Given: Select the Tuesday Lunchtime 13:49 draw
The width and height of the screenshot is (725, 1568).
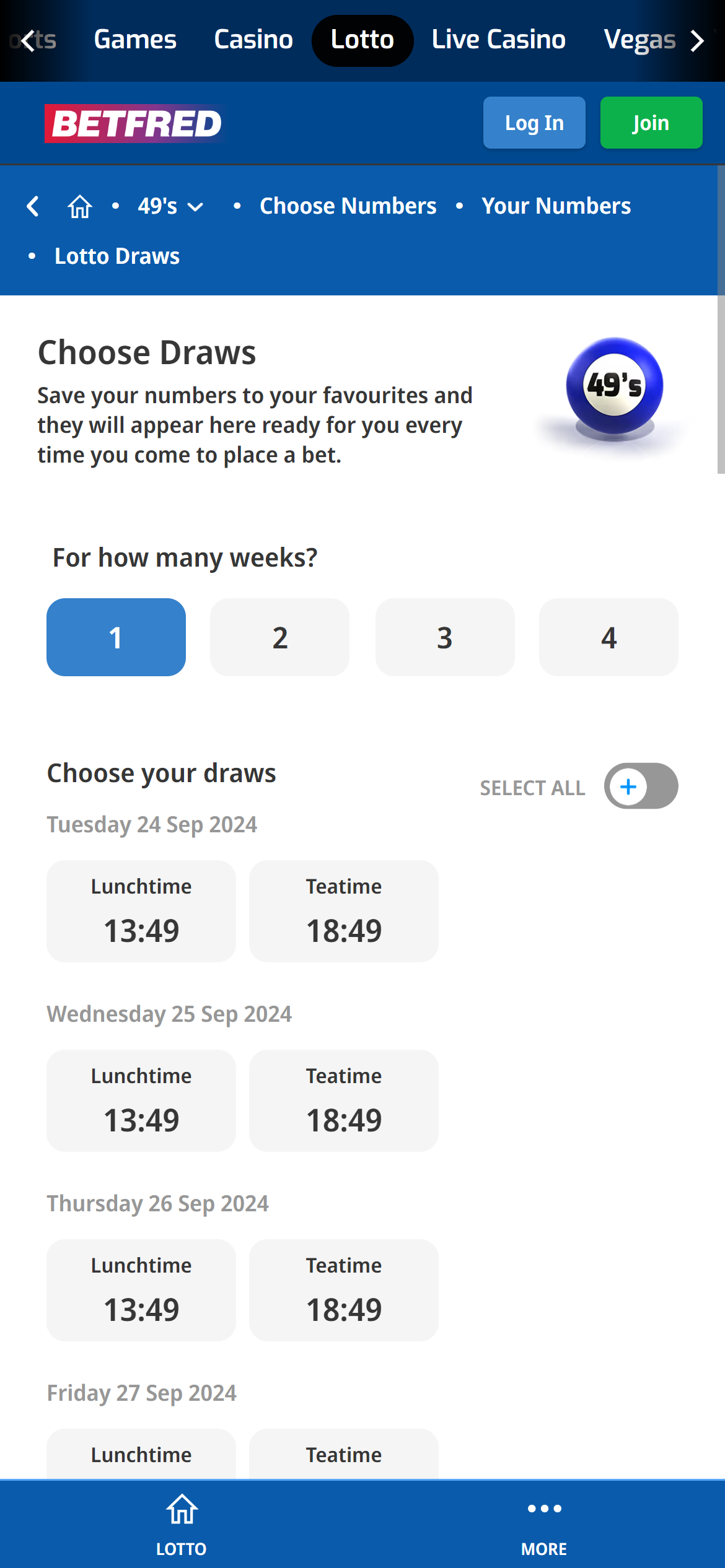Looking at the screenshot, I should click(141, 911).
